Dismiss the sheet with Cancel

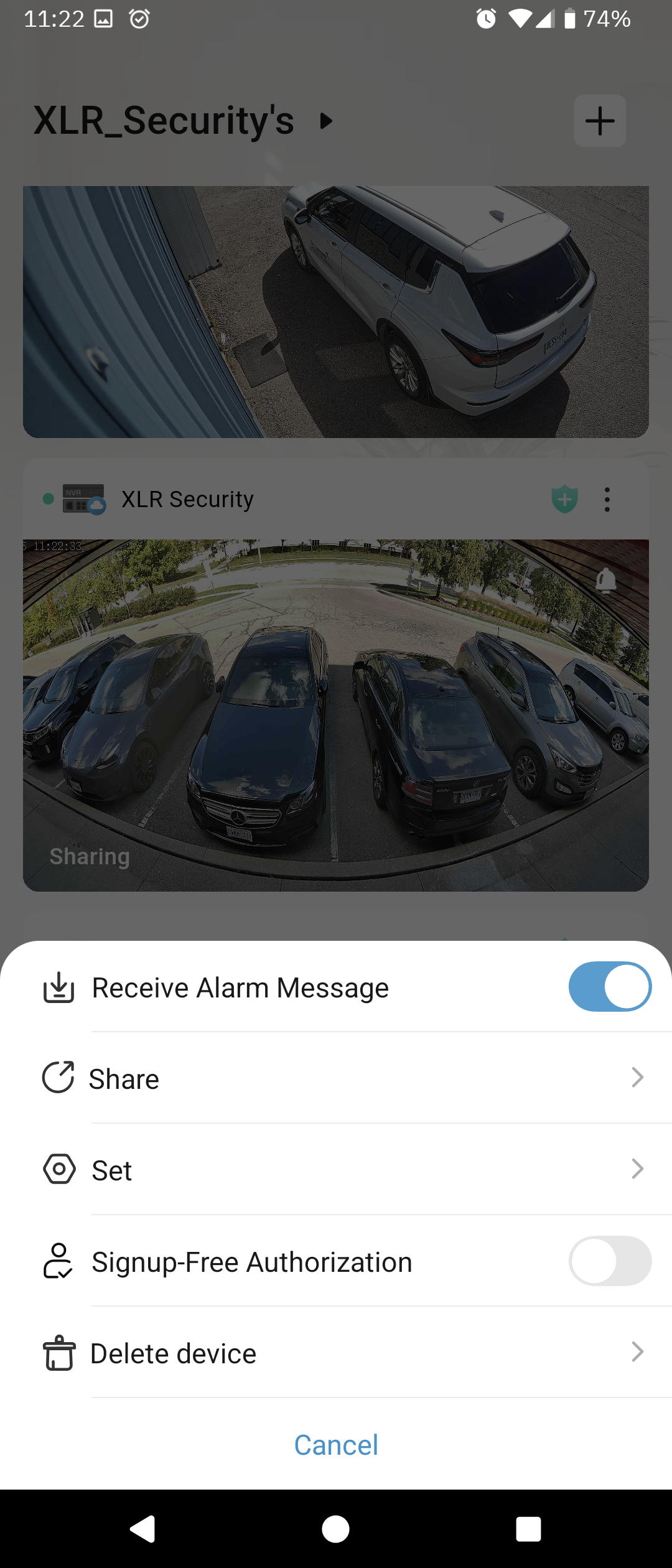336,1445
